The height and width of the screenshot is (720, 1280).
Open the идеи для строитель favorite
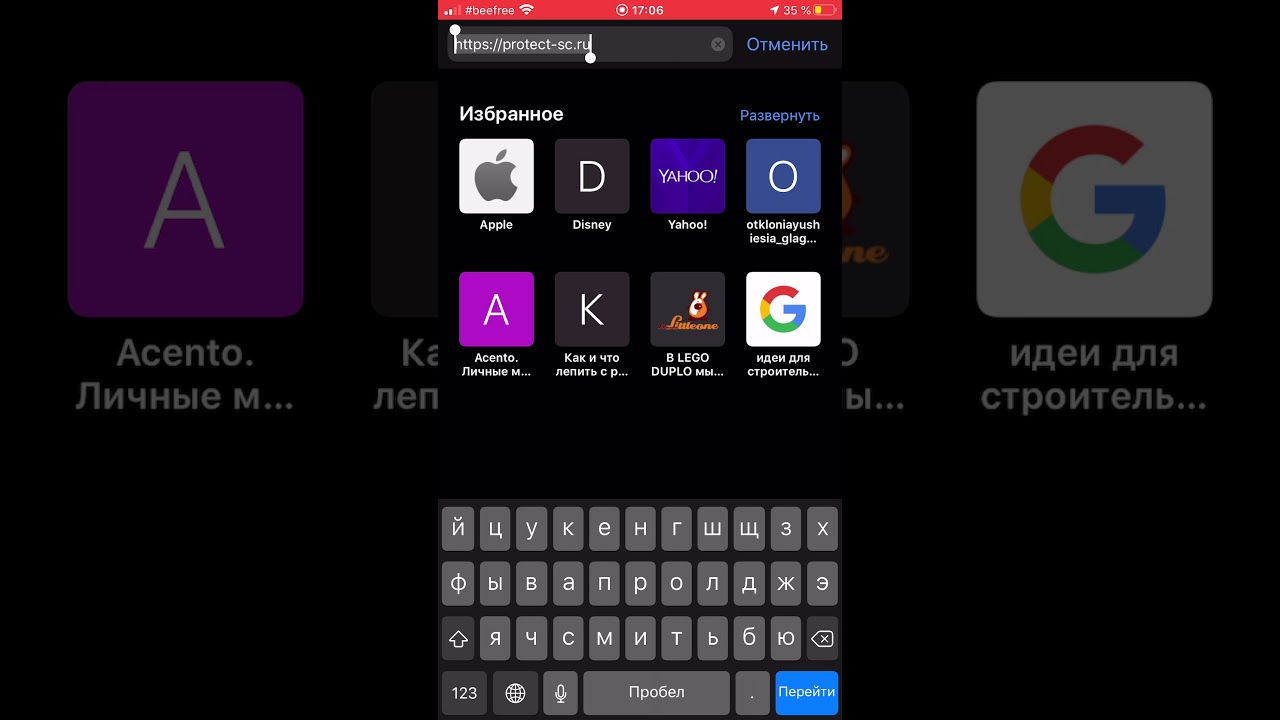(x=783, y=309)
